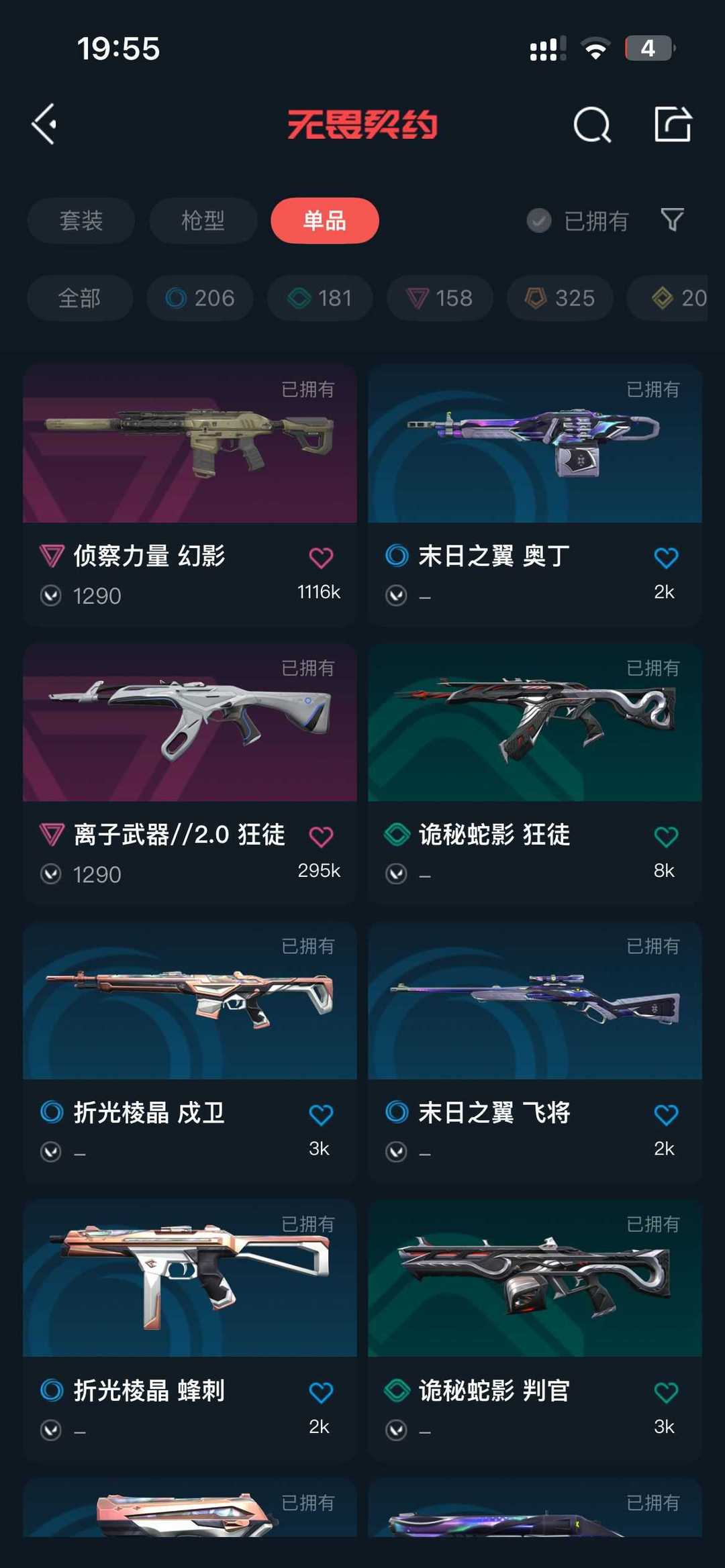Open the 离子武器//2.0 狂徒 skin card
Image resolution: width=725 pixels, height=1568 pixels.
coord(190,774)
